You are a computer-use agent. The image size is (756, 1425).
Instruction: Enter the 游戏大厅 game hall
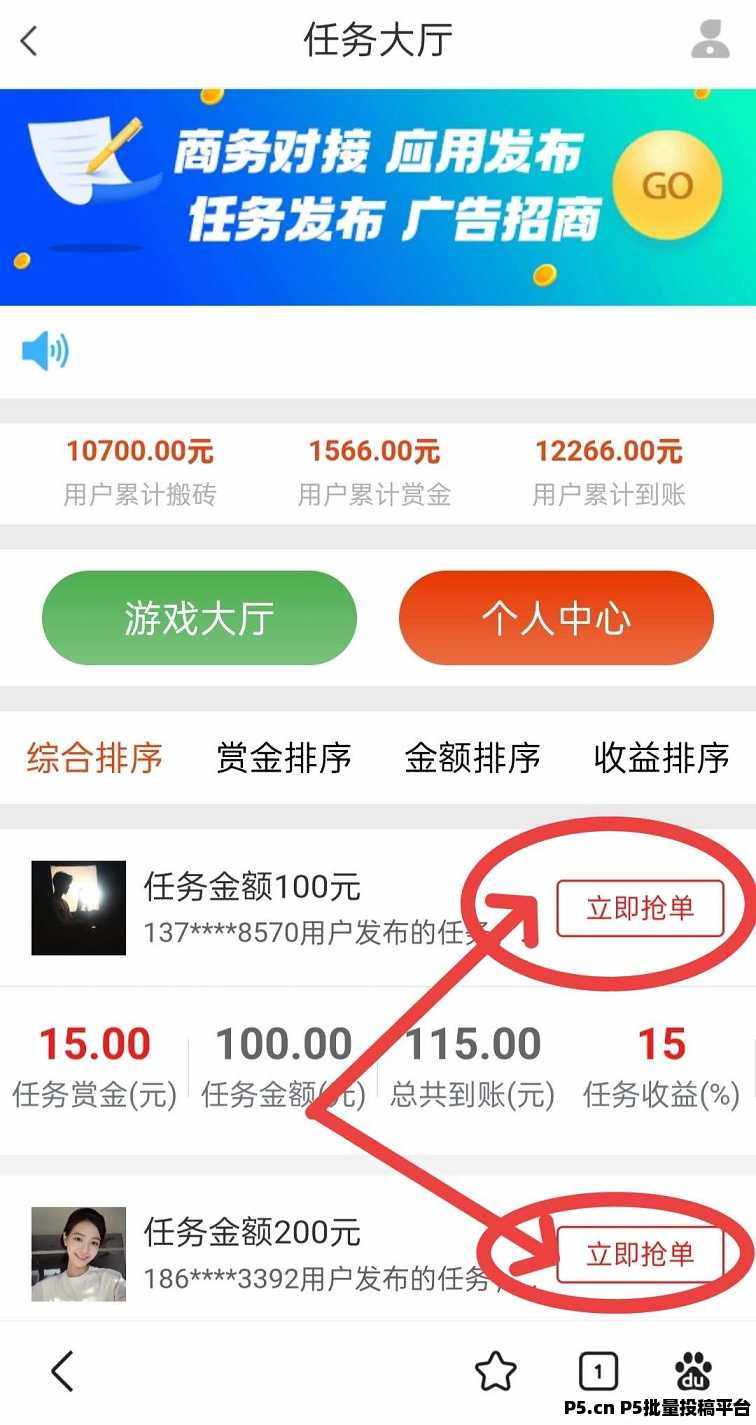[x=199, y=618]
